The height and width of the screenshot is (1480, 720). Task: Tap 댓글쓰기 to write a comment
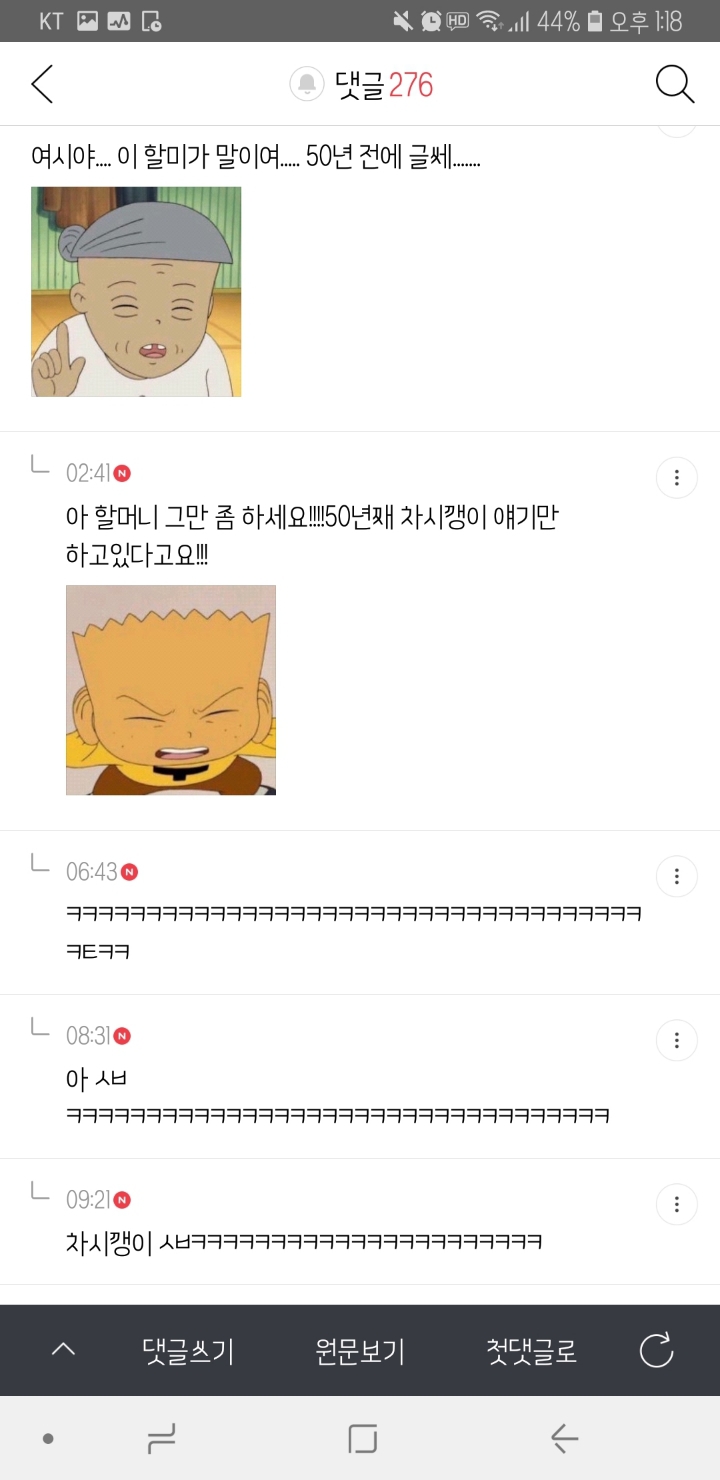coord(188,1351)
